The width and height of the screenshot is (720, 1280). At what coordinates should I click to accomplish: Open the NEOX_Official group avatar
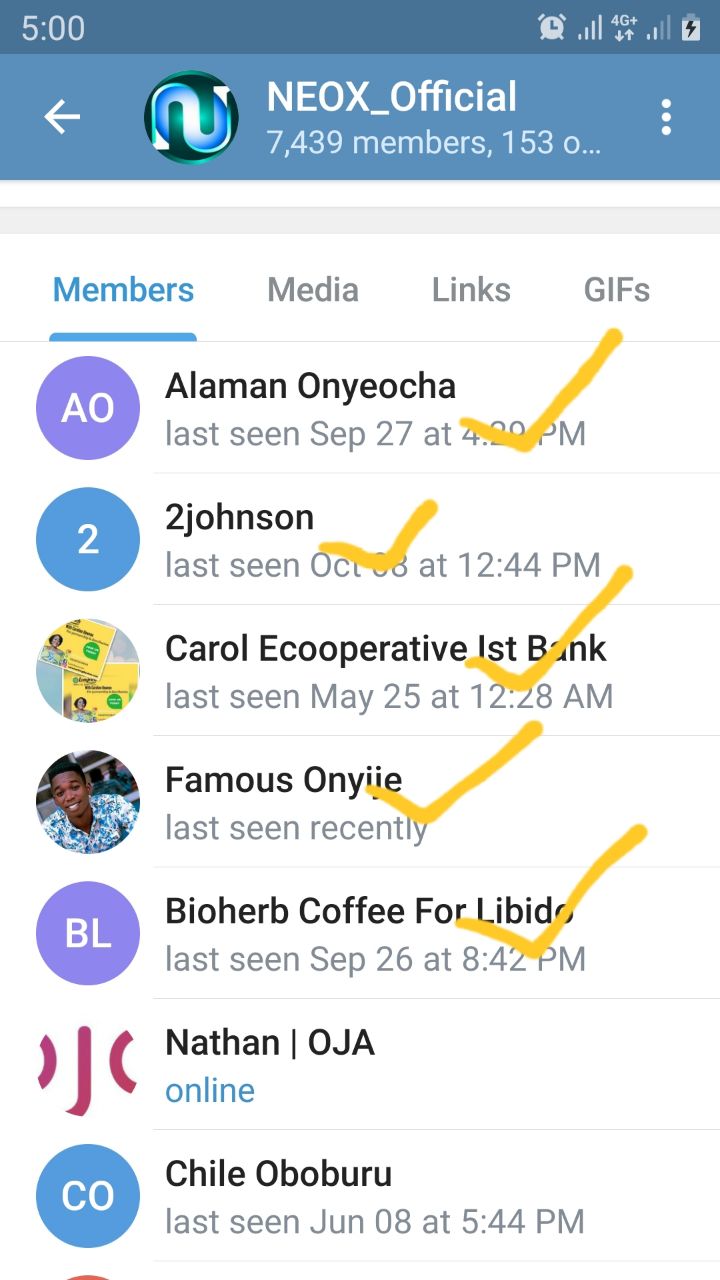pos(191,118)
